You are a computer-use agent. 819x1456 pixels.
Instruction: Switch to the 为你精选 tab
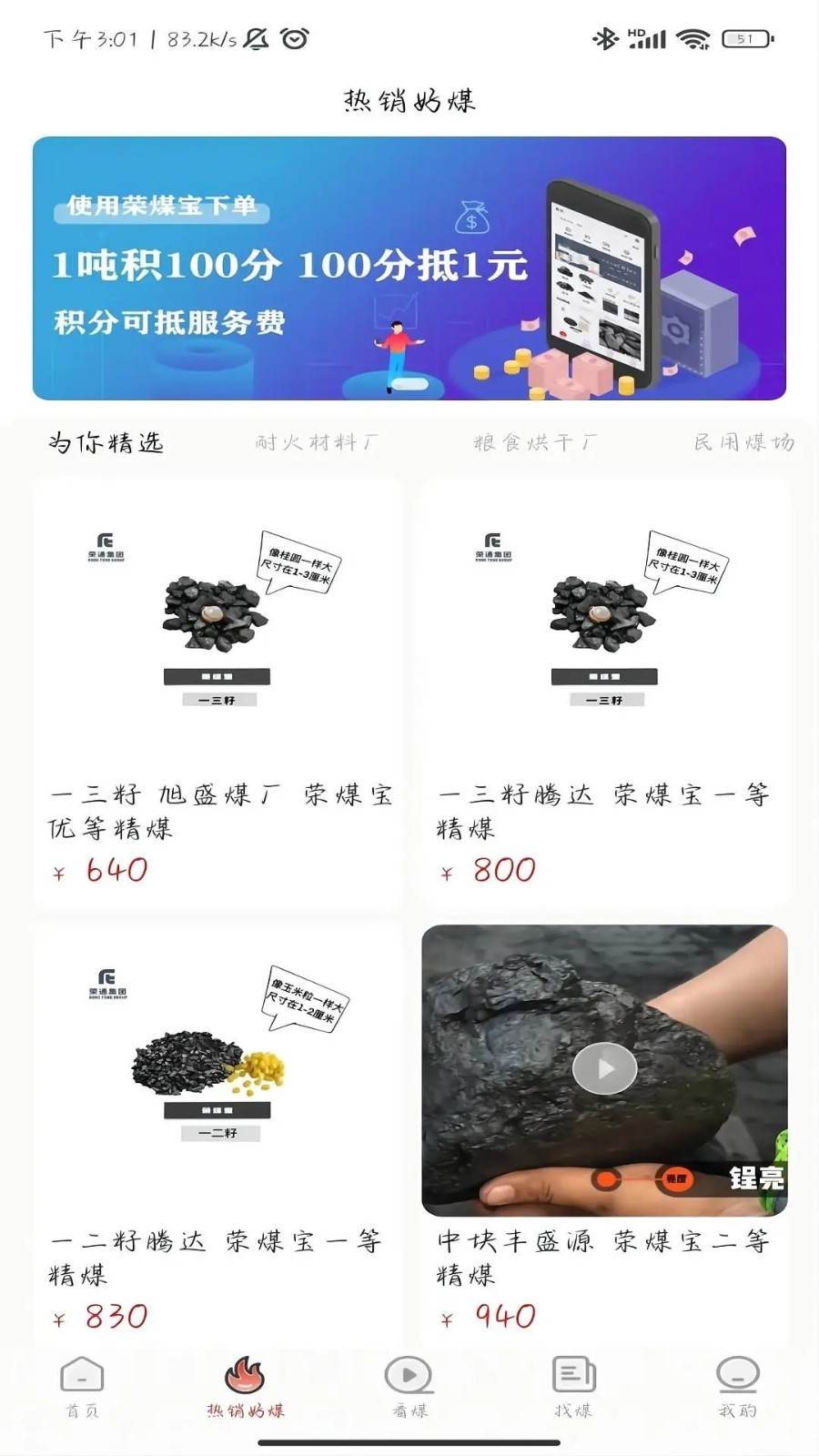[106, 443]
